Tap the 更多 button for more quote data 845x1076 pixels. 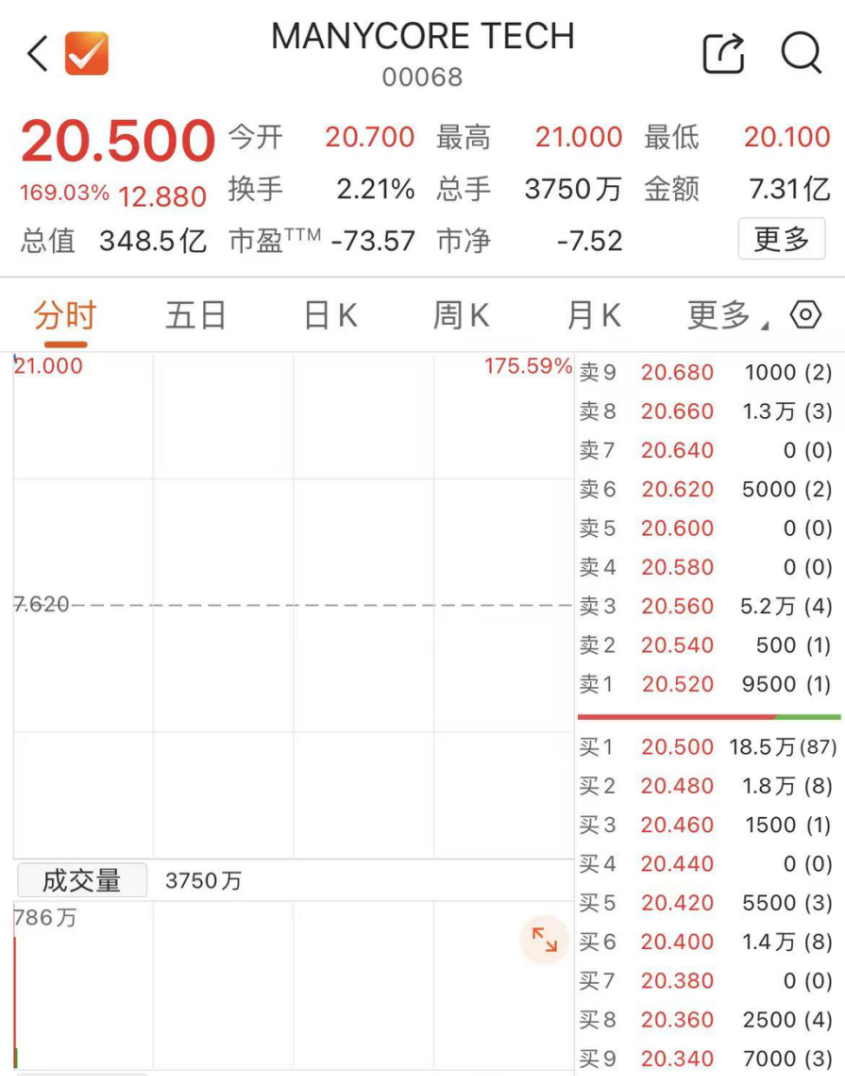[x=781, y=240]
